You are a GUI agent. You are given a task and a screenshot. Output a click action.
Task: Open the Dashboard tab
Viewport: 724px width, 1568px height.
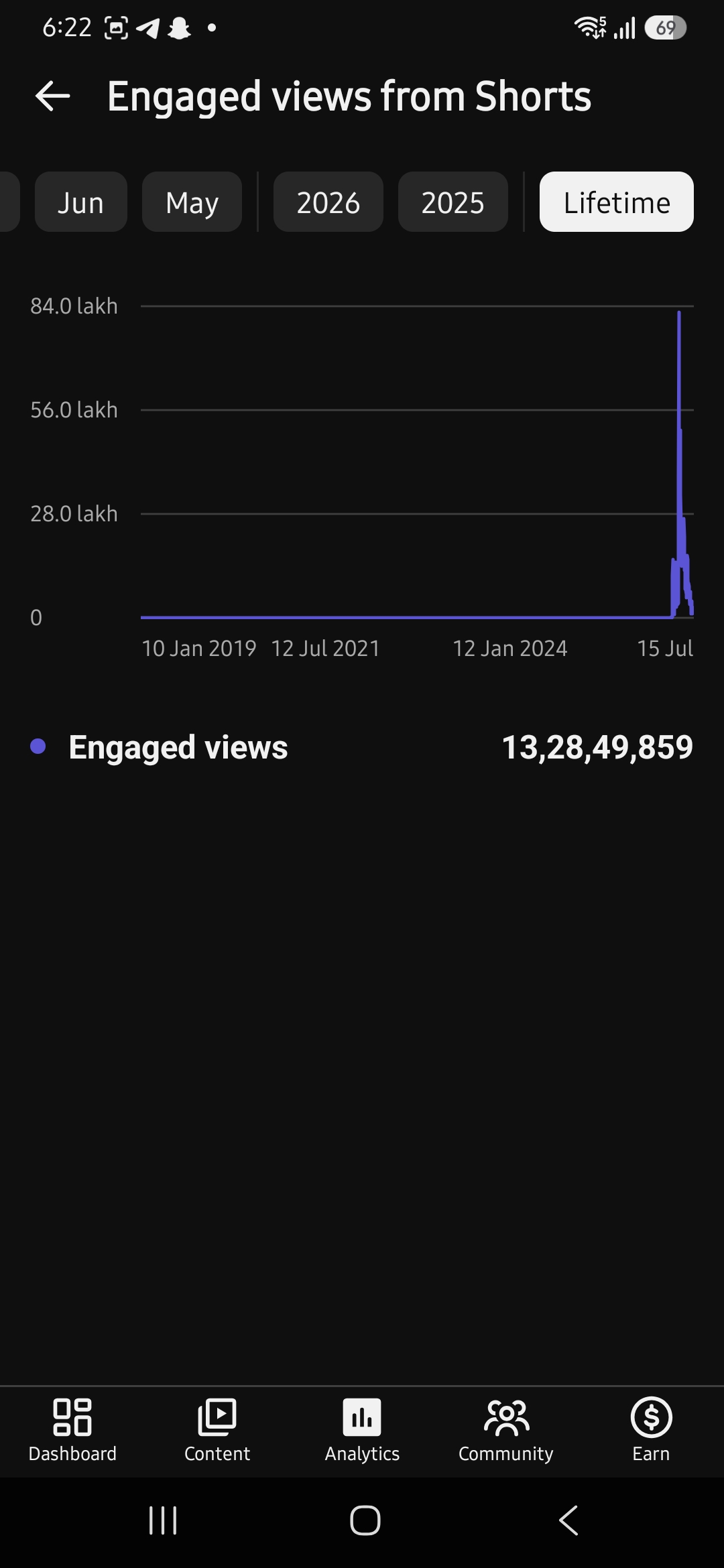click(x=72, y=1431)
